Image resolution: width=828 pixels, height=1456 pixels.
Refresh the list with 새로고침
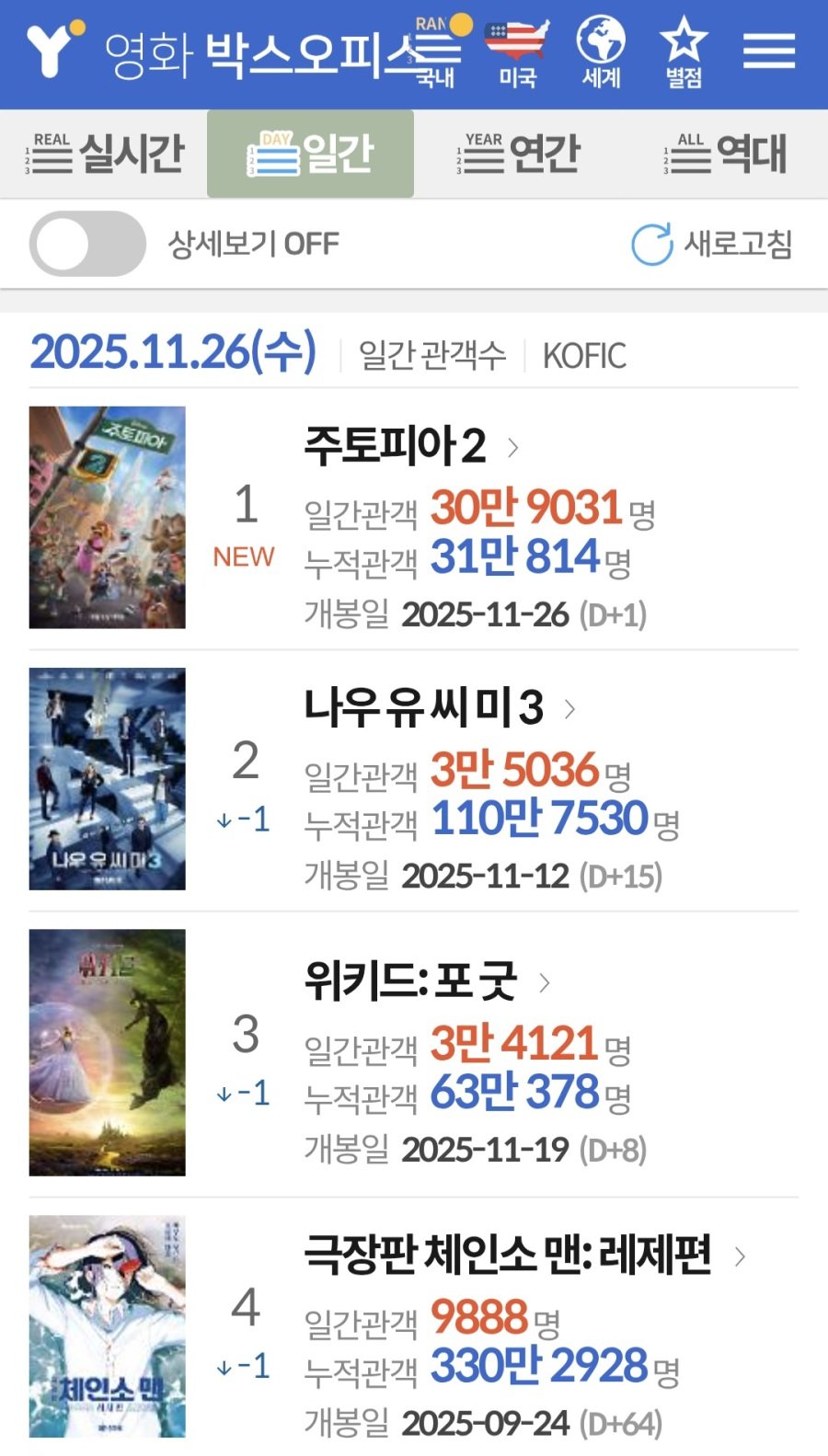712,244
